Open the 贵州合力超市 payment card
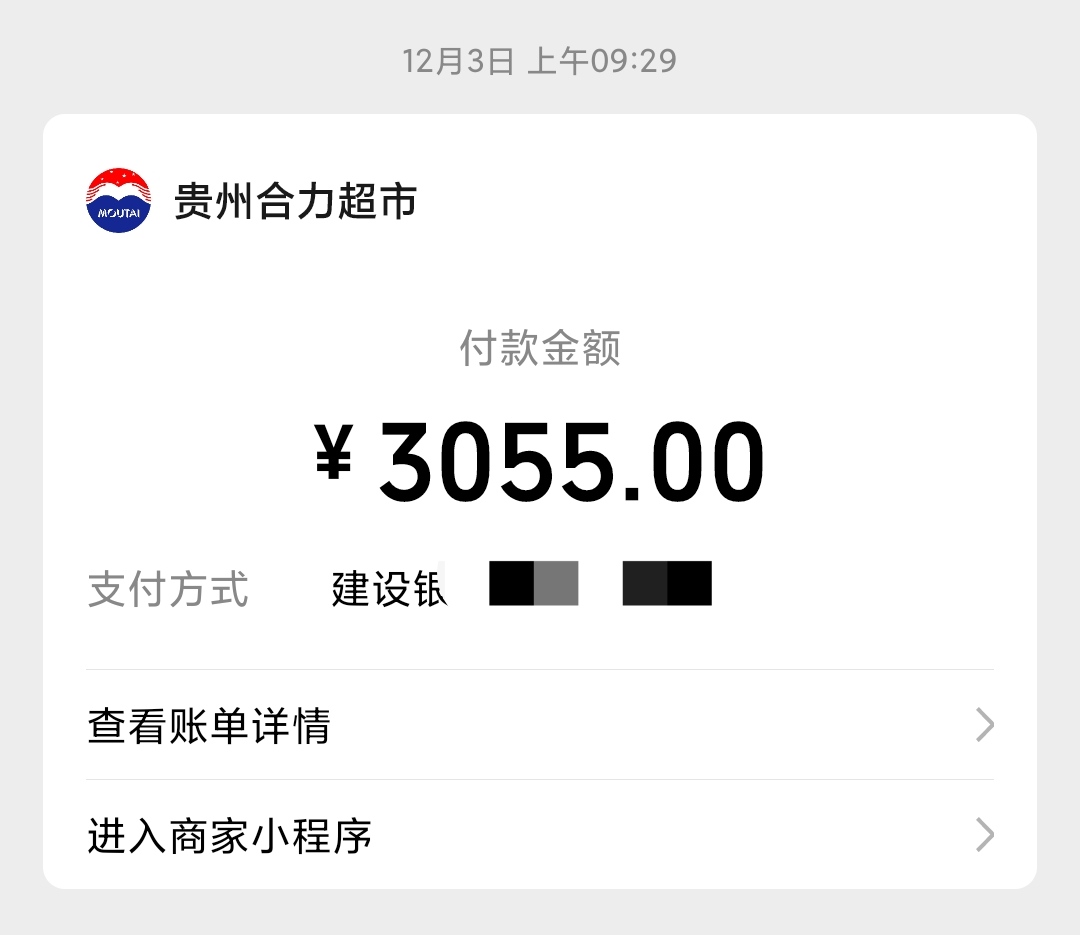The height and width of the screenshot is (935, 1080). 540,420
